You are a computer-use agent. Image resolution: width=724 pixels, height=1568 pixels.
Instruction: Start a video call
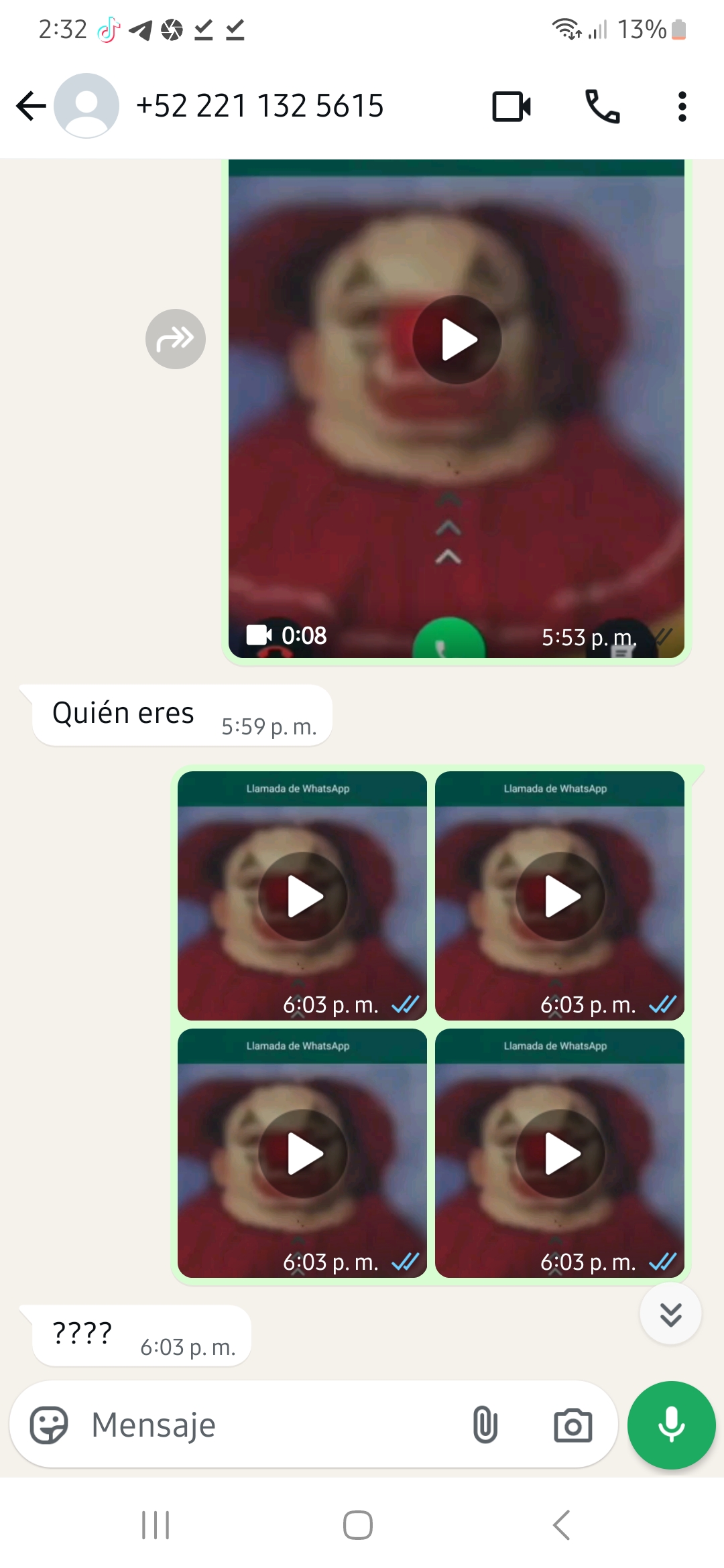point(511,107)
